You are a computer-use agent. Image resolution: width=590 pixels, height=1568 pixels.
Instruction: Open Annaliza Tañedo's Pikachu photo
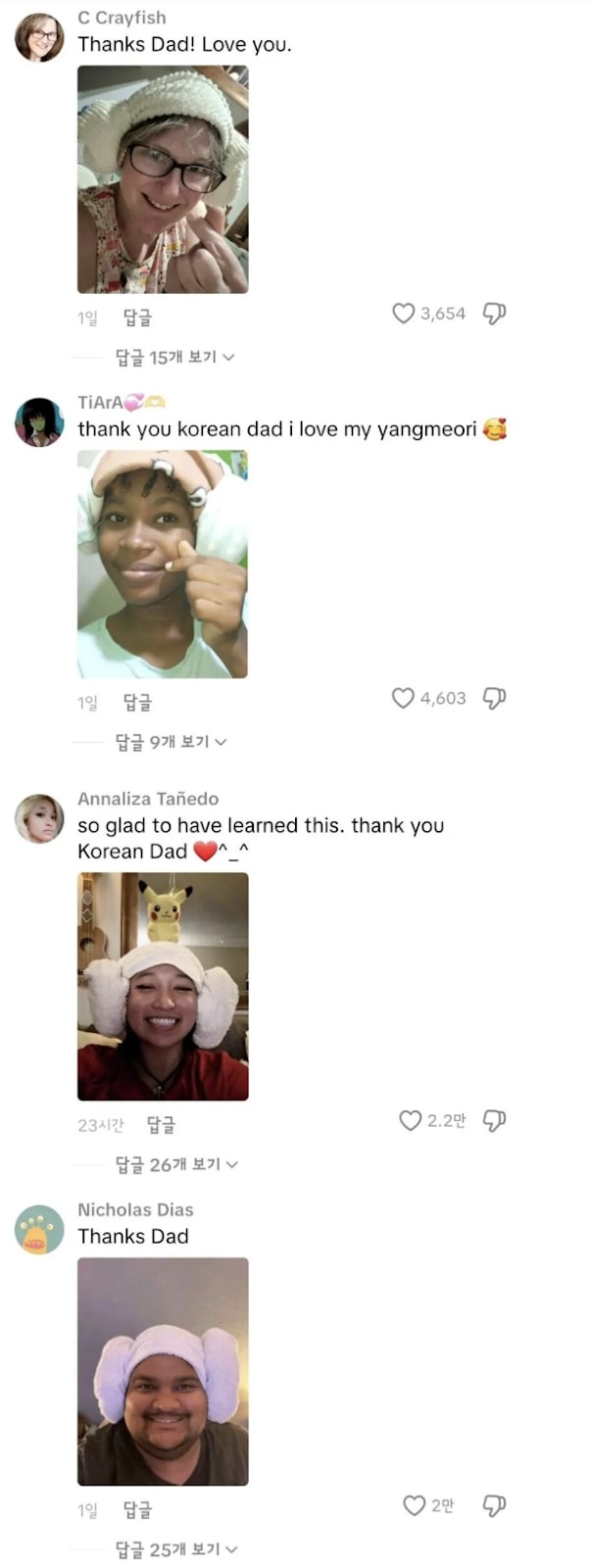click(163, 986)
